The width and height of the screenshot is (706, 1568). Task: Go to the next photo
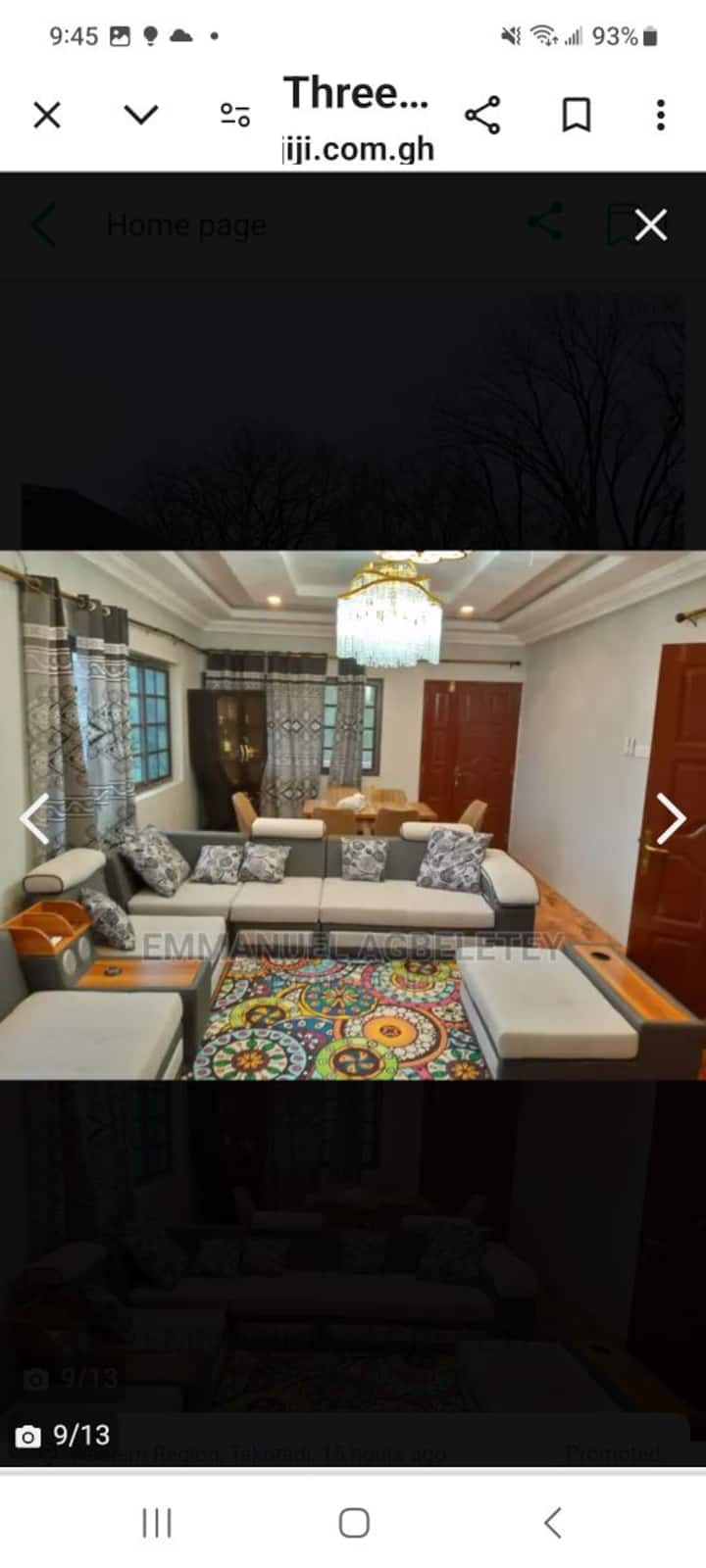tap(671, 818)
